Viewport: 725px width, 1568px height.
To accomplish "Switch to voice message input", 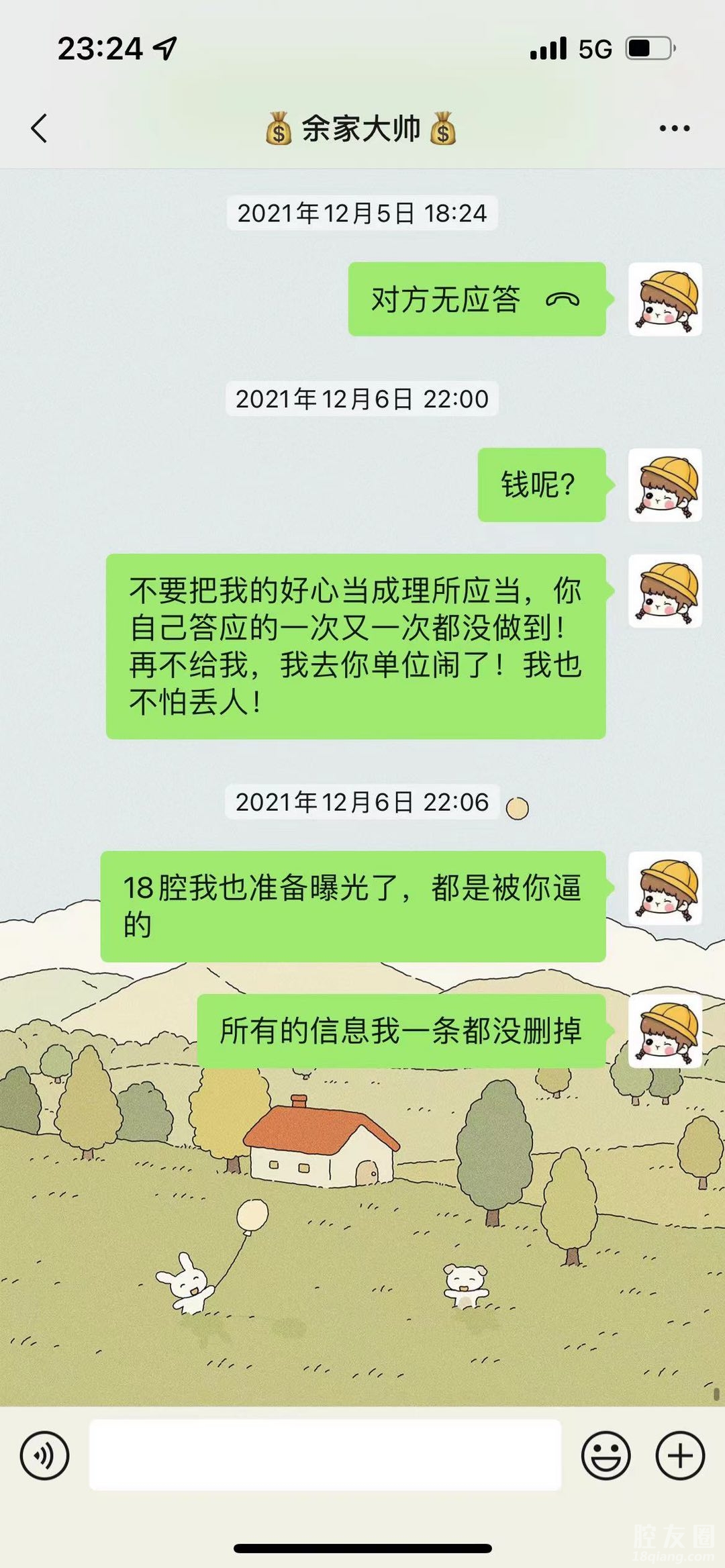I will point(44,1455).
